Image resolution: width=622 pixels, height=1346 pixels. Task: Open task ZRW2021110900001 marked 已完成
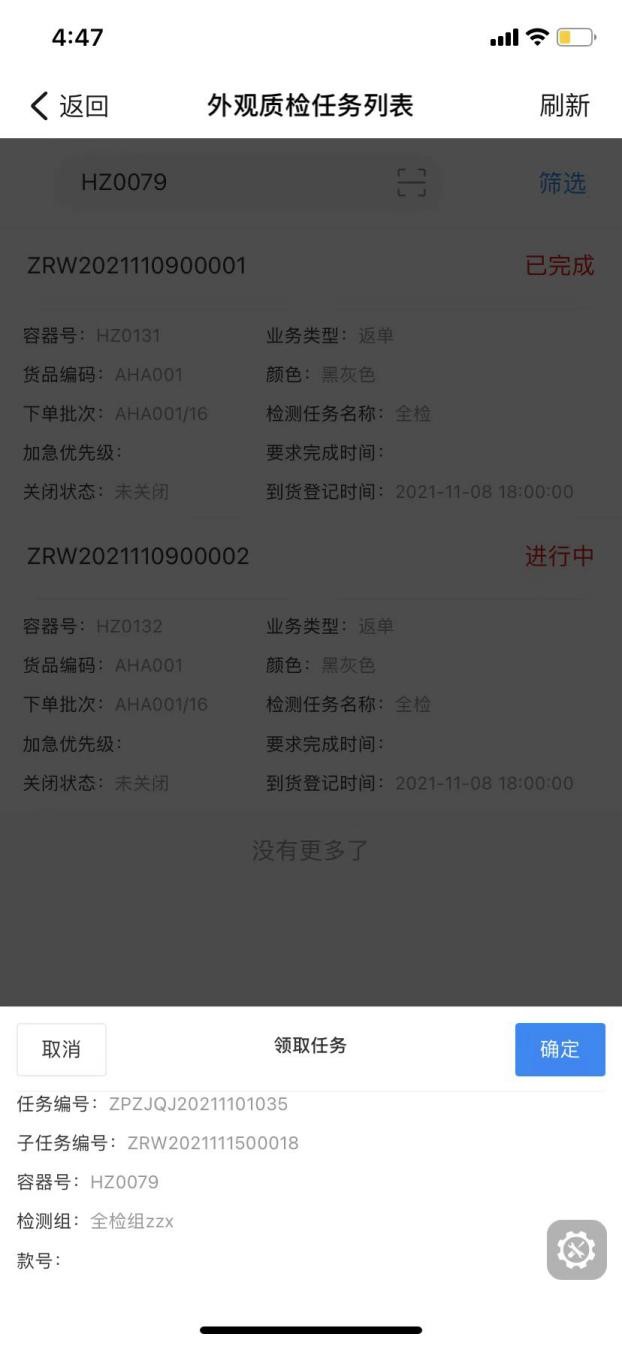point(137,266)
